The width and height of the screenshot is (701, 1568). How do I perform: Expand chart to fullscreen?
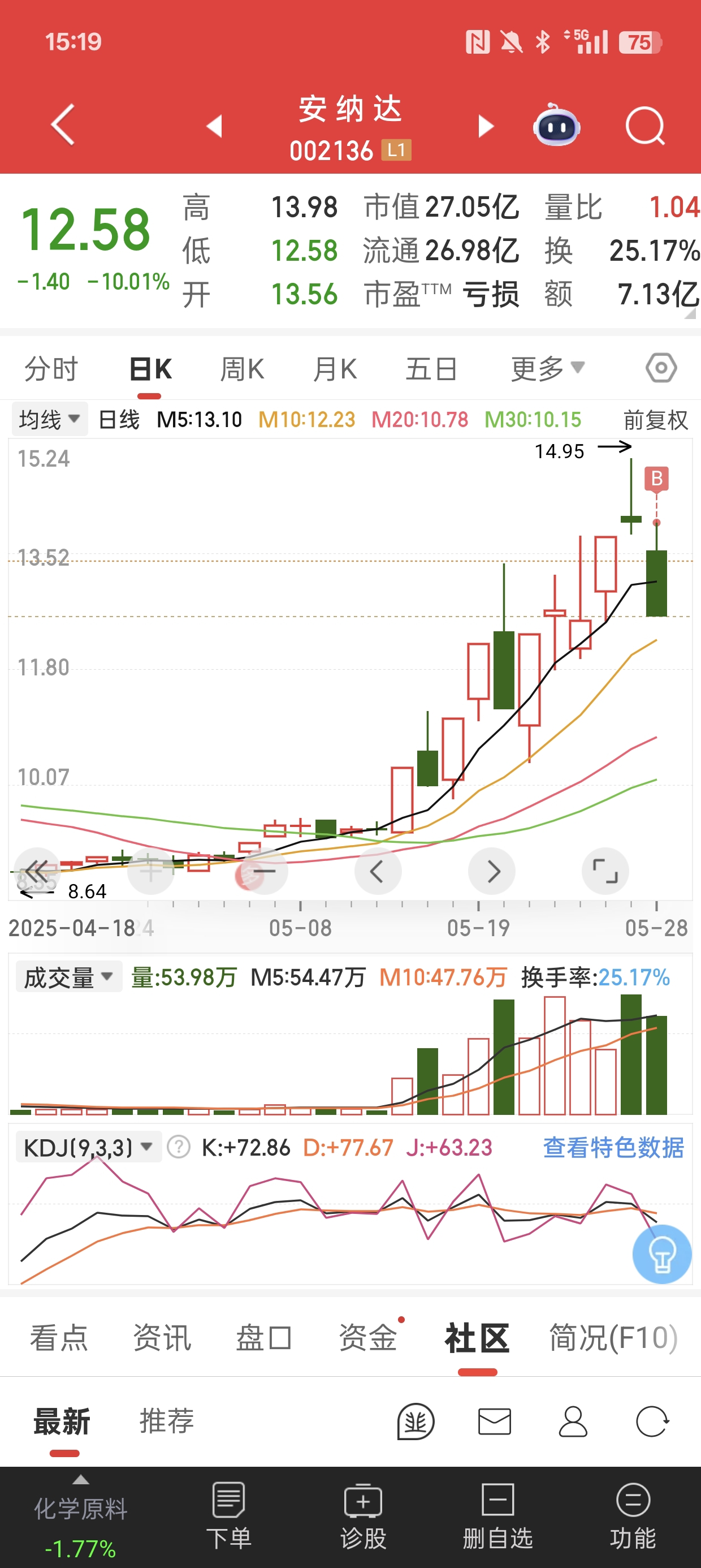pyautogui.click(x=605, y=871)
